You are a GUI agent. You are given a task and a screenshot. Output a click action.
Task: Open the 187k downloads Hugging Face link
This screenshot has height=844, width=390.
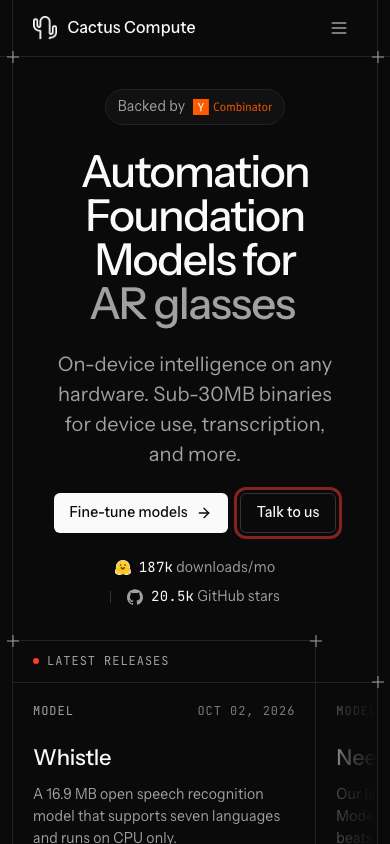click(x=198, y=567)
